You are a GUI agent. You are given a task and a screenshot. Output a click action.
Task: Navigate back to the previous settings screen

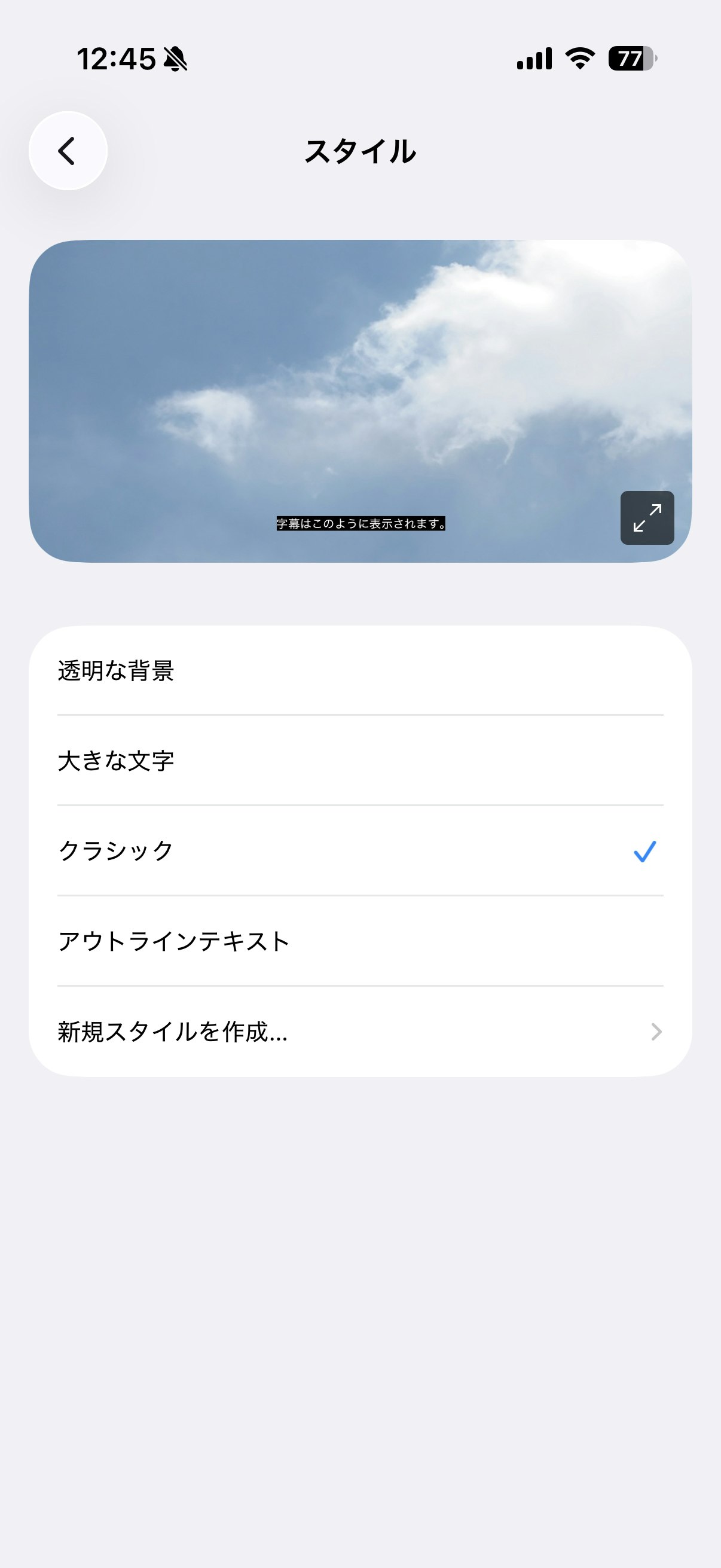point(68,151)
